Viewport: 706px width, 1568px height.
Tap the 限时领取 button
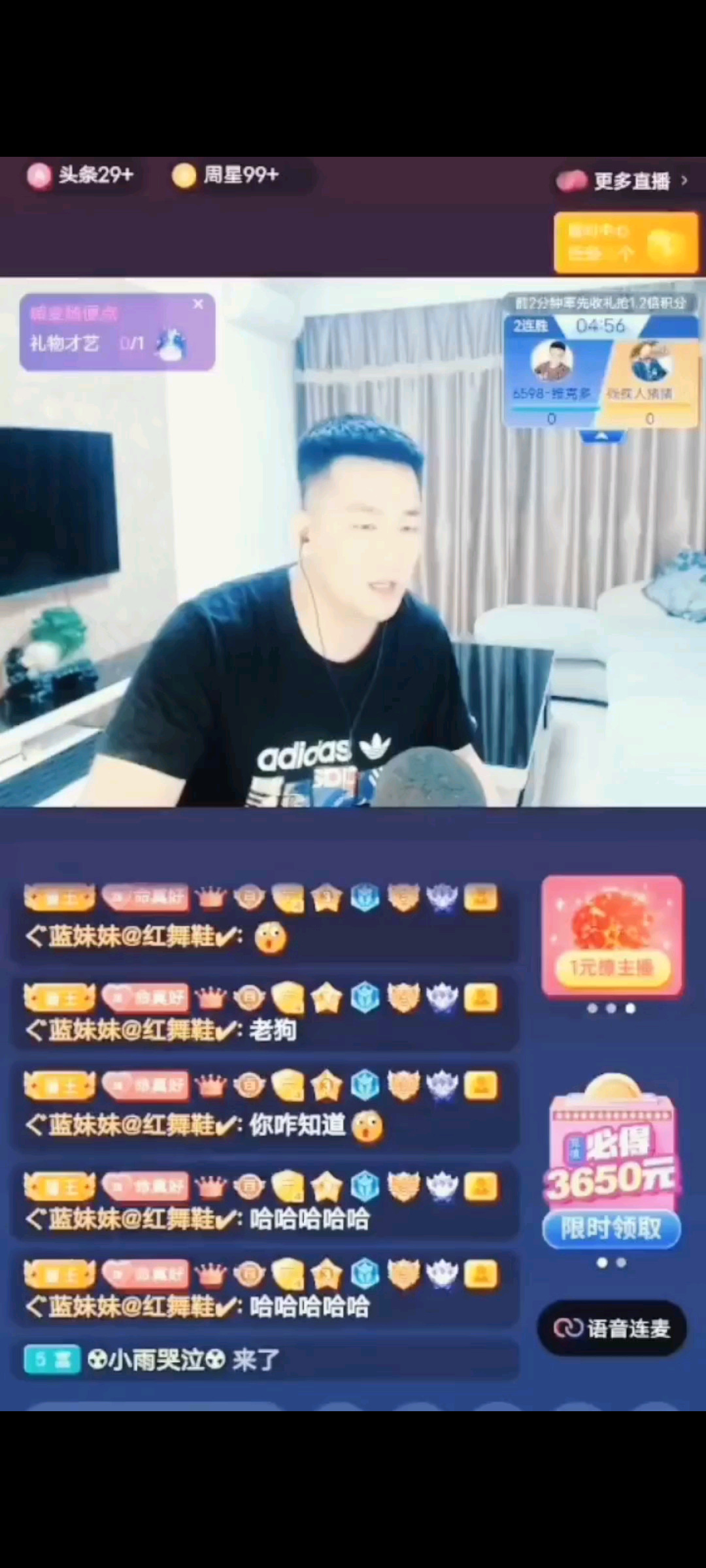coord(611,1228)
